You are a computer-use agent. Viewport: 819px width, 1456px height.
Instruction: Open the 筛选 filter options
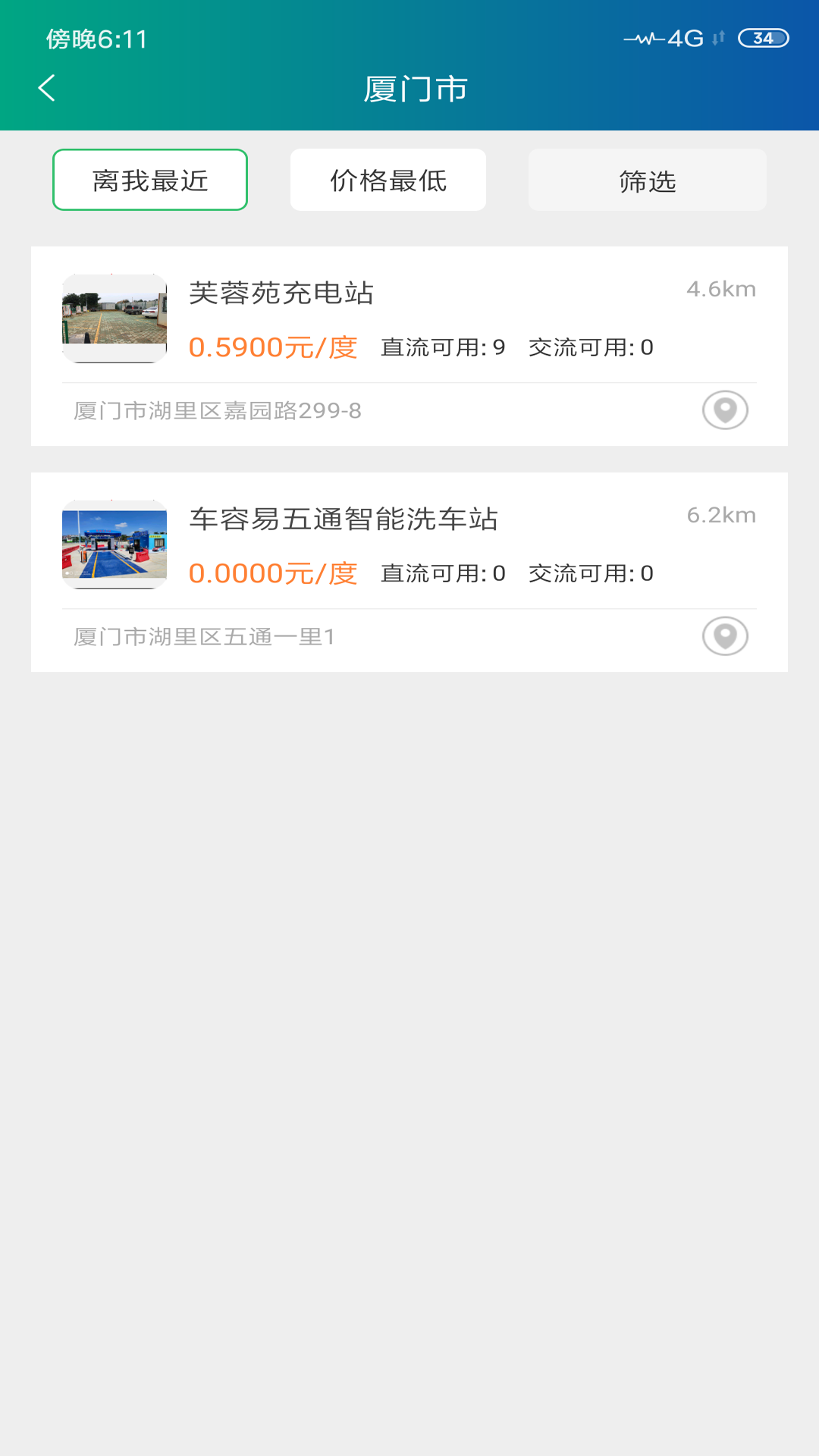[647, 180]
